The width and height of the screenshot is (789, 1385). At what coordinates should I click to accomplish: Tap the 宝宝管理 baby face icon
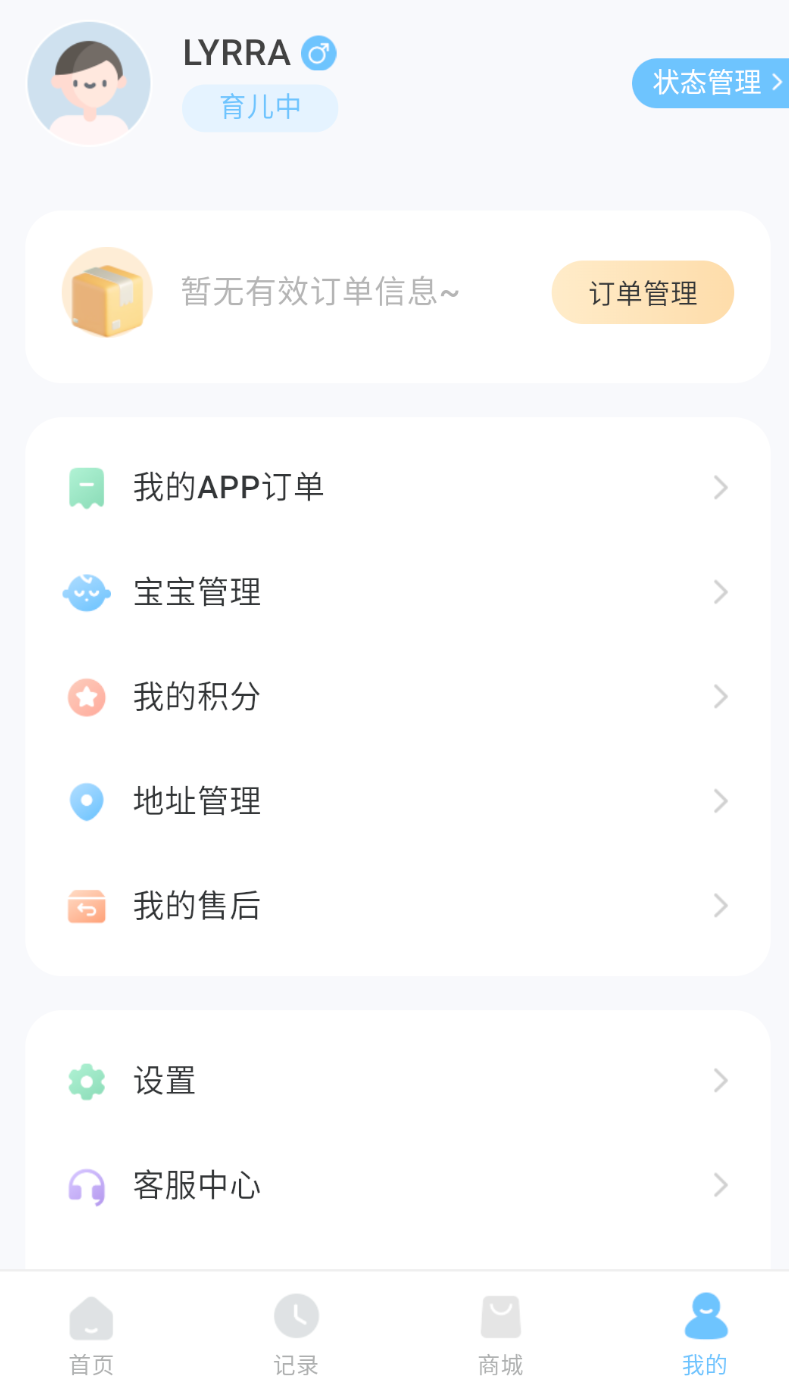coord(86,592)
